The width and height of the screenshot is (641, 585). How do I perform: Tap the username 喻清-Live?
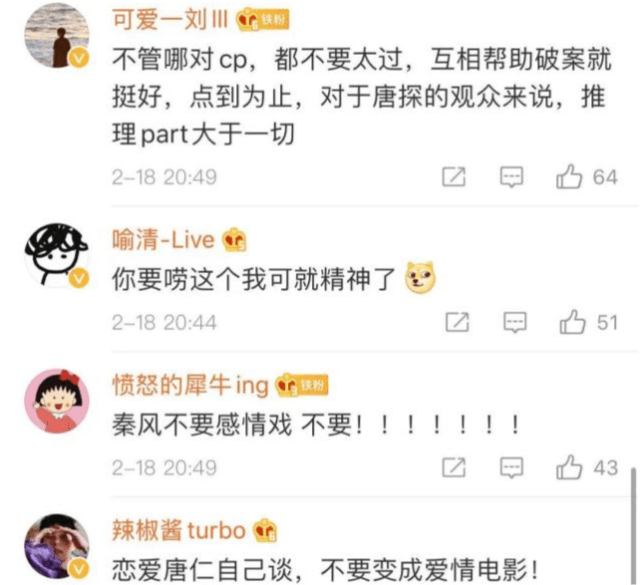tap(165, 240)
